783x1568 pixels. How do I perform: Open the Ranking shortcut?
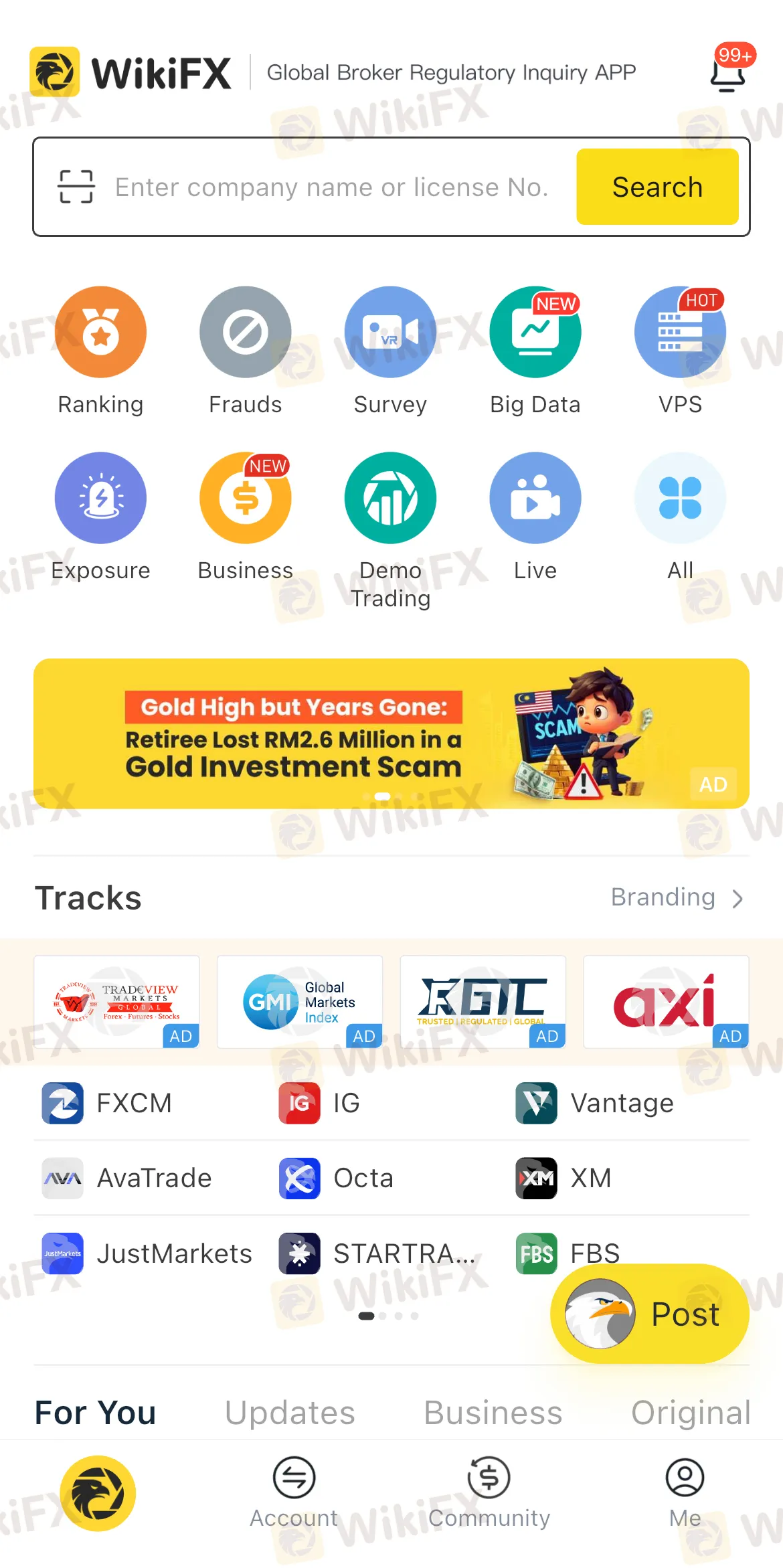click(100, 333)
